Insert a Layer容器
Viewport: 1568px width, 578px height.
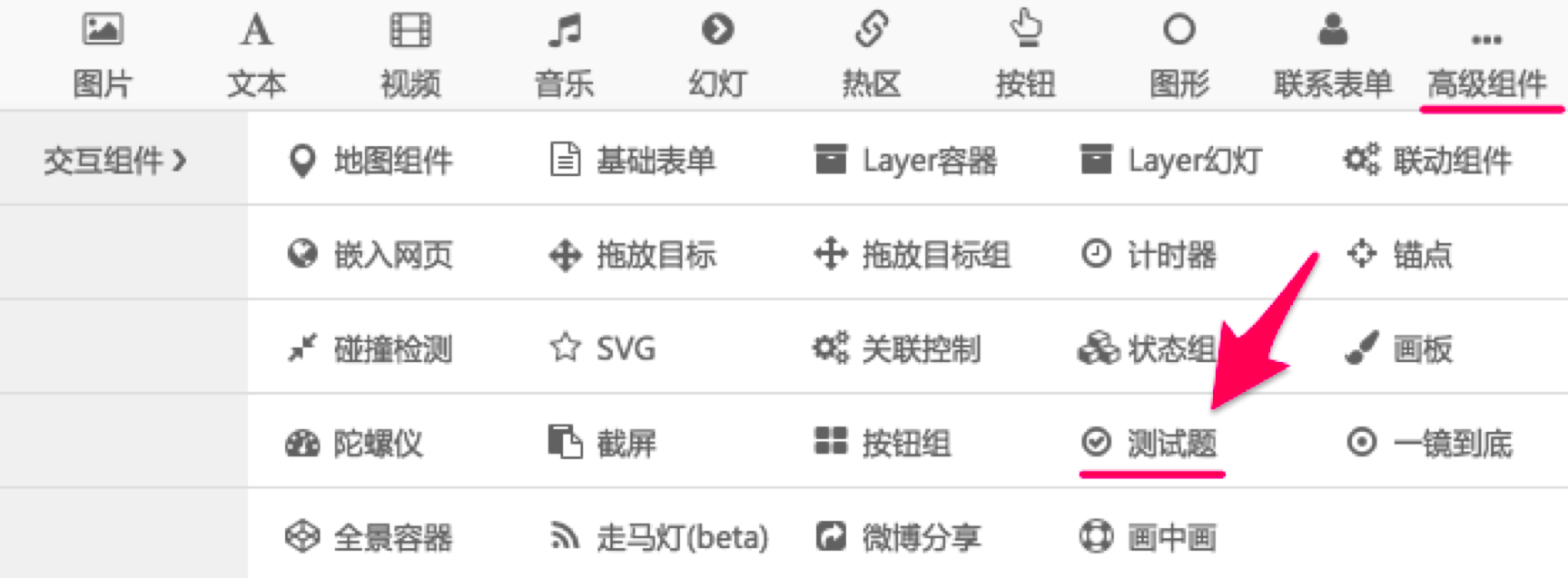tap(906, 161)
